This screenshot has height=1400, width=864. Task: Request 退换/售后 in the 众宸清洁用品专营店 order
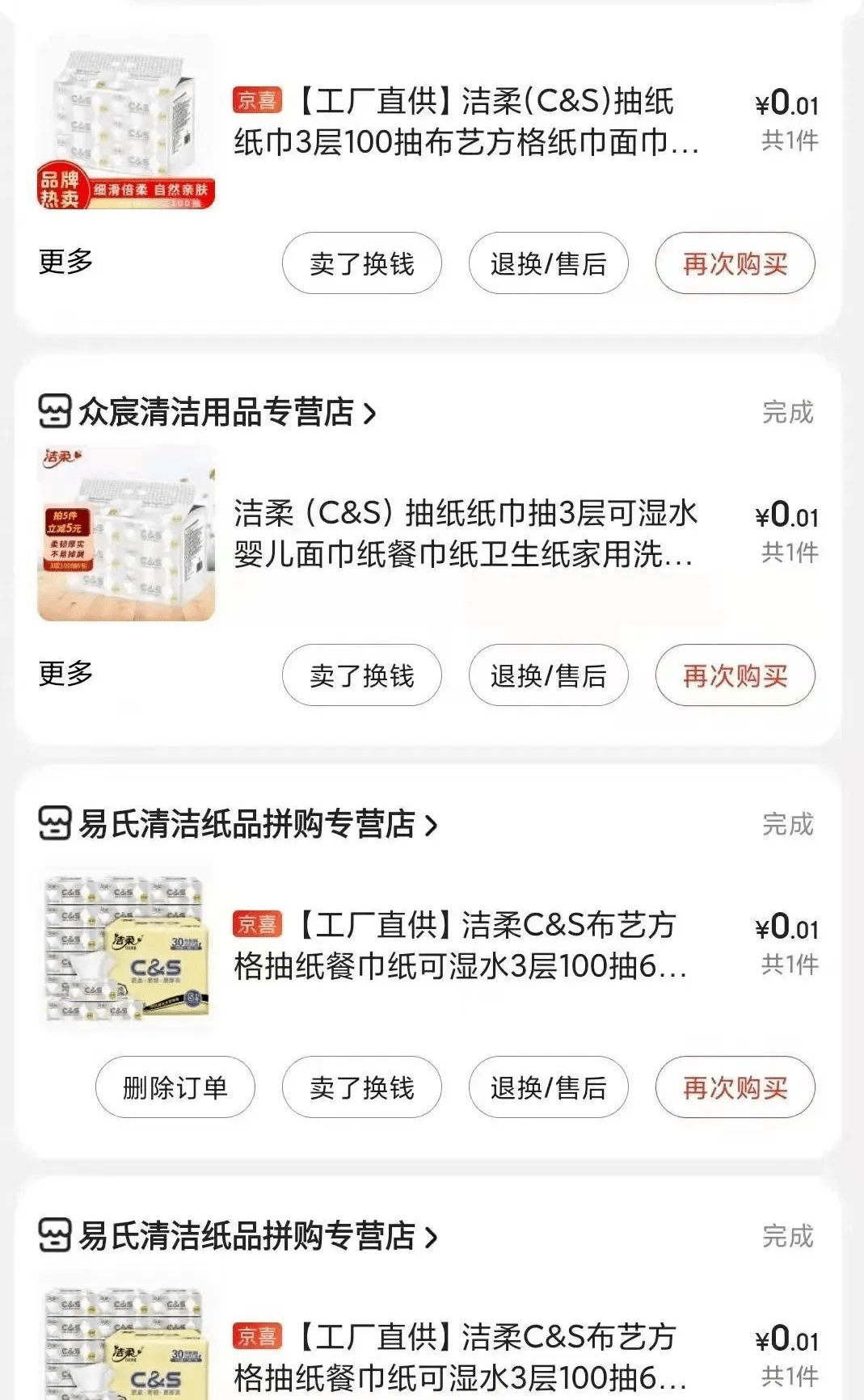548,675
